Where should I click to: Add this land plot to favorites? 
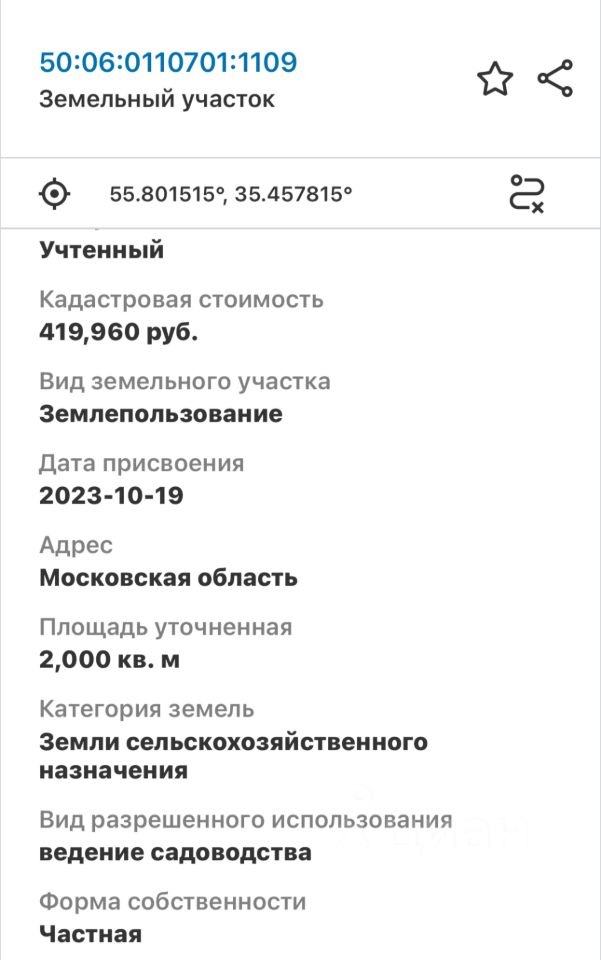click(x=495, y=79)
